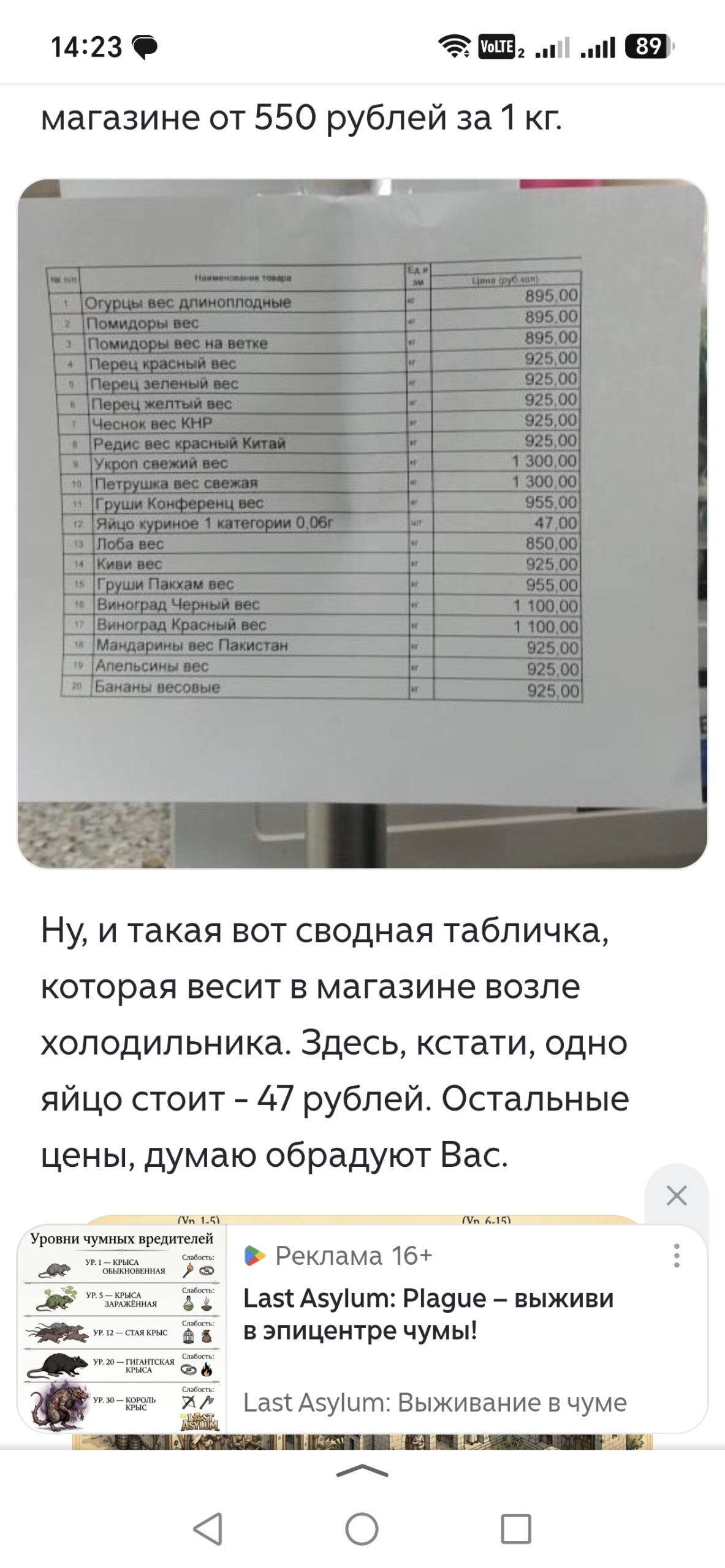This screenshot has width=725, height=1568.
Task: Open the Last Asylum: Plague advertisement
Action: [x=428, y=1314]
